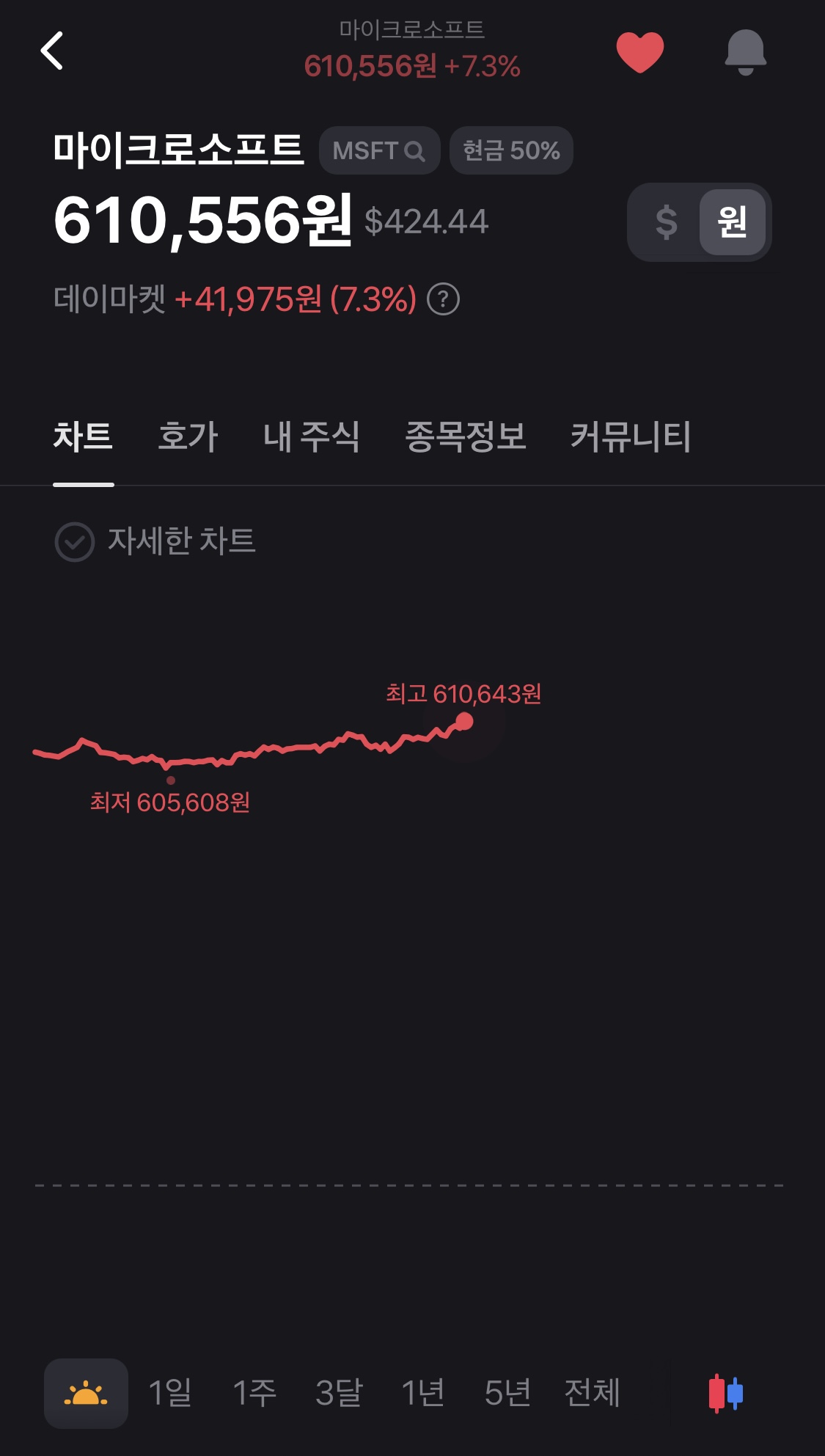This screenshot has height=1456, width=825.
Task: Open the 데이마켓 help question mark
Action: tap(443, 299)
